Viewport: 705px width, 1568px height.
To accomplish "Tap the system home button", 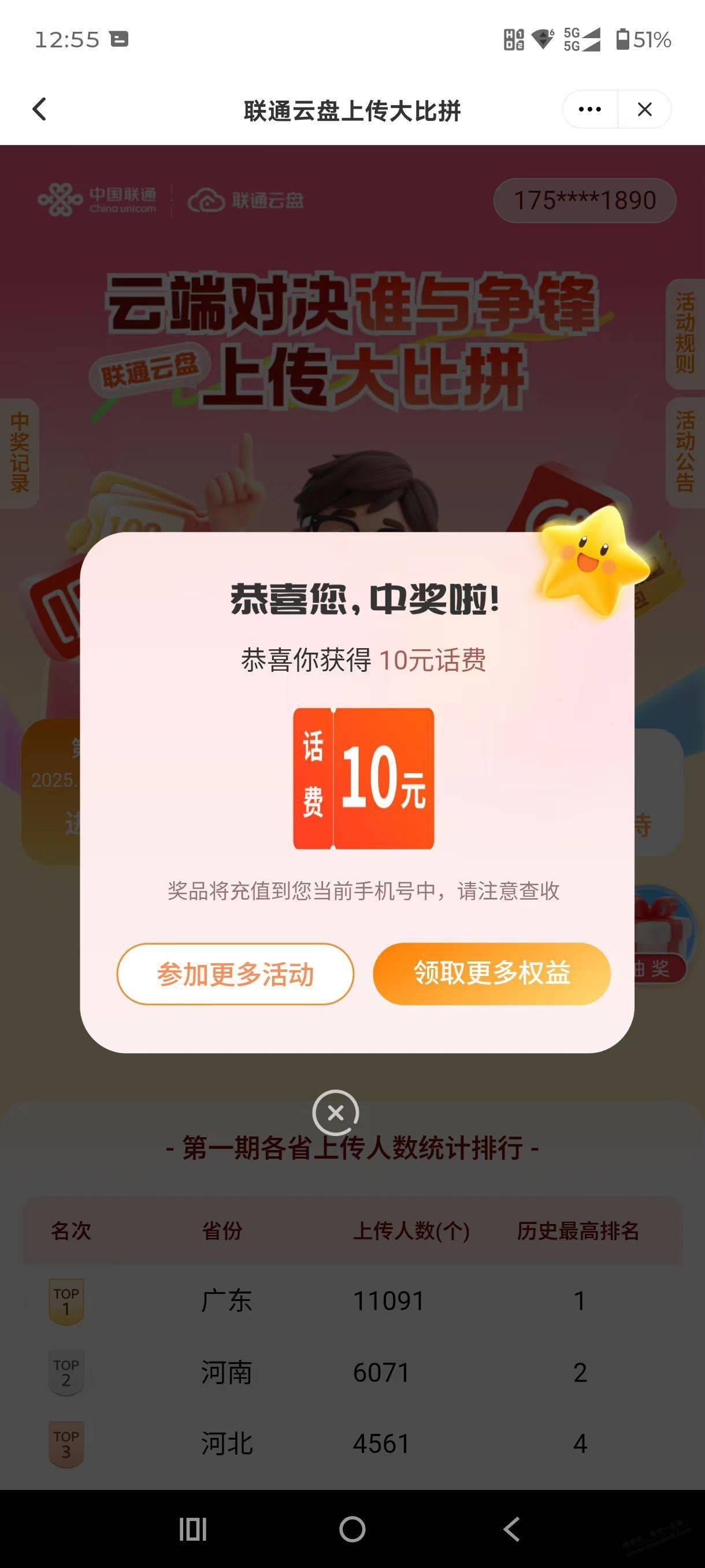I will click(352, 1529).
